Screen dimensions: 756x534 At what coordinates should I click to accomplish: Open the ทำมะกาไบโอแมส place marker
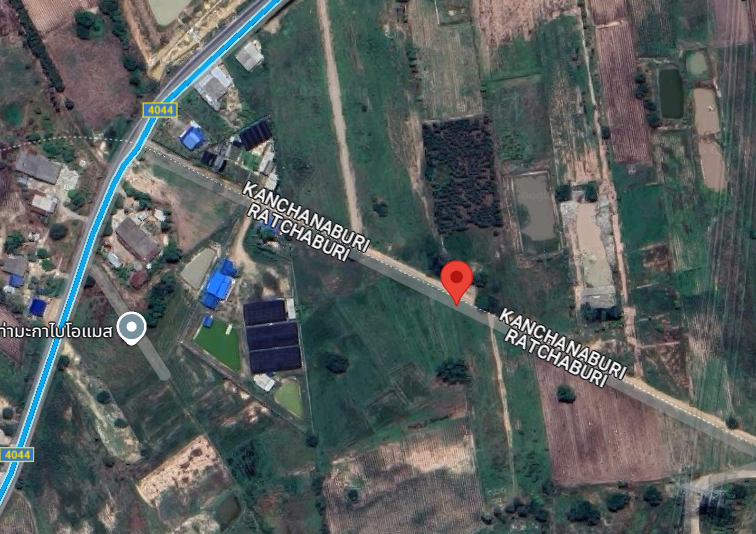coord(131,328)
